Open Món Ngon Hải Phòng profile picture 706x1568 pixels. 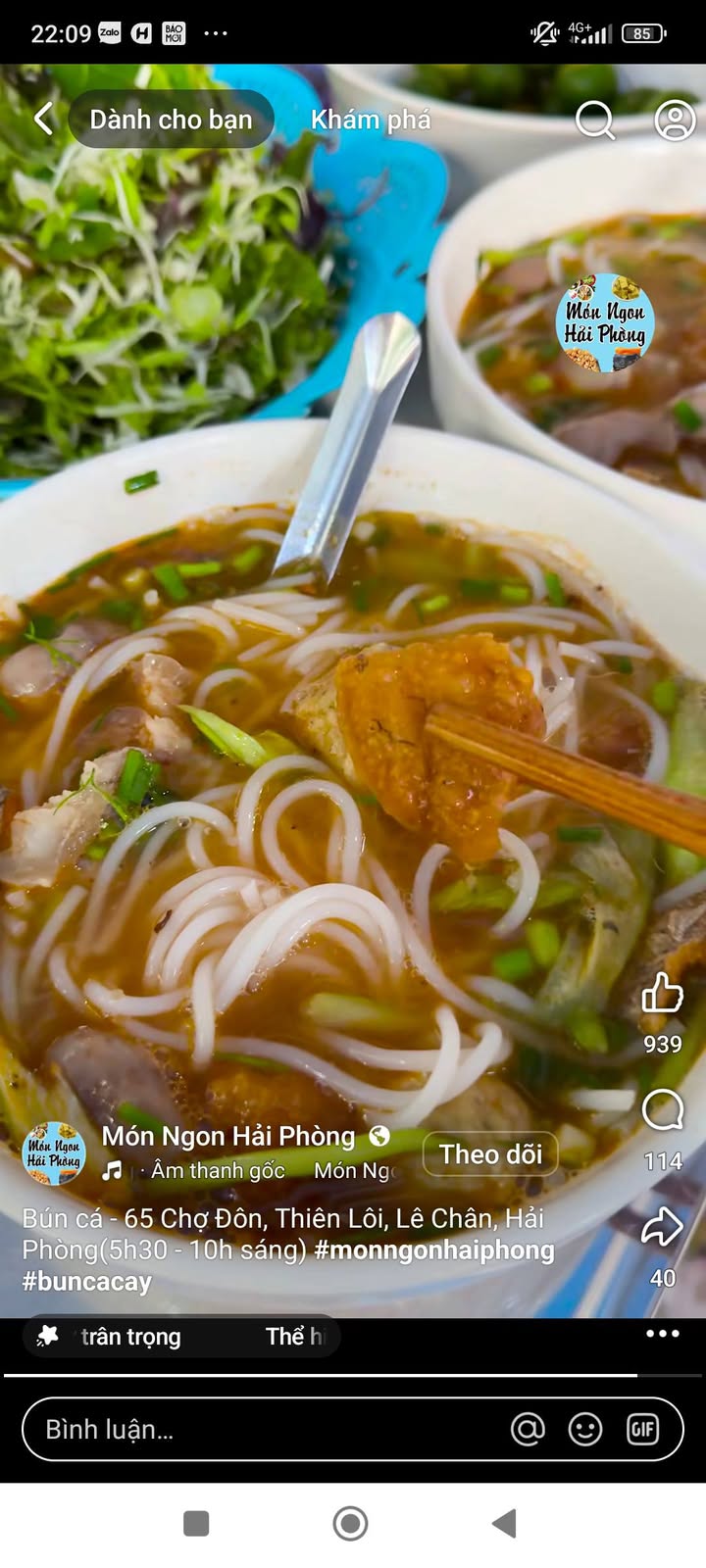tap(54, 1153)
